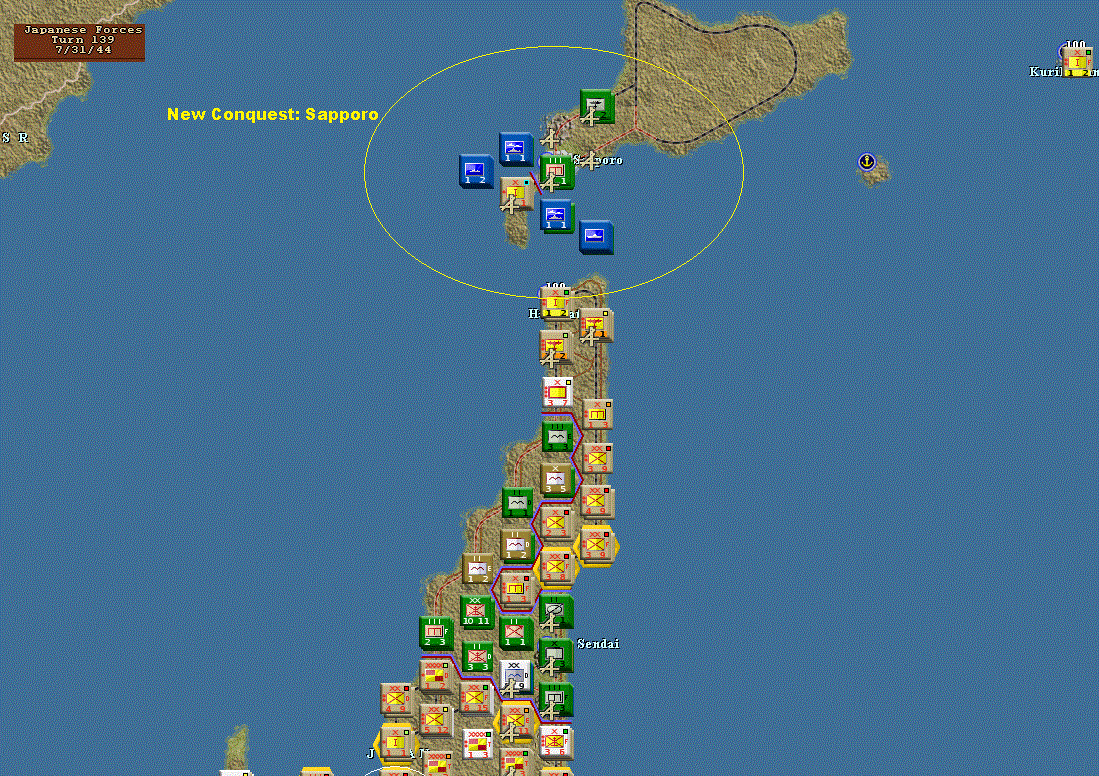Select the Japanese unit at Hakodate showing 100
Viewport: 1099px width, 776px height.
point(554,304)
